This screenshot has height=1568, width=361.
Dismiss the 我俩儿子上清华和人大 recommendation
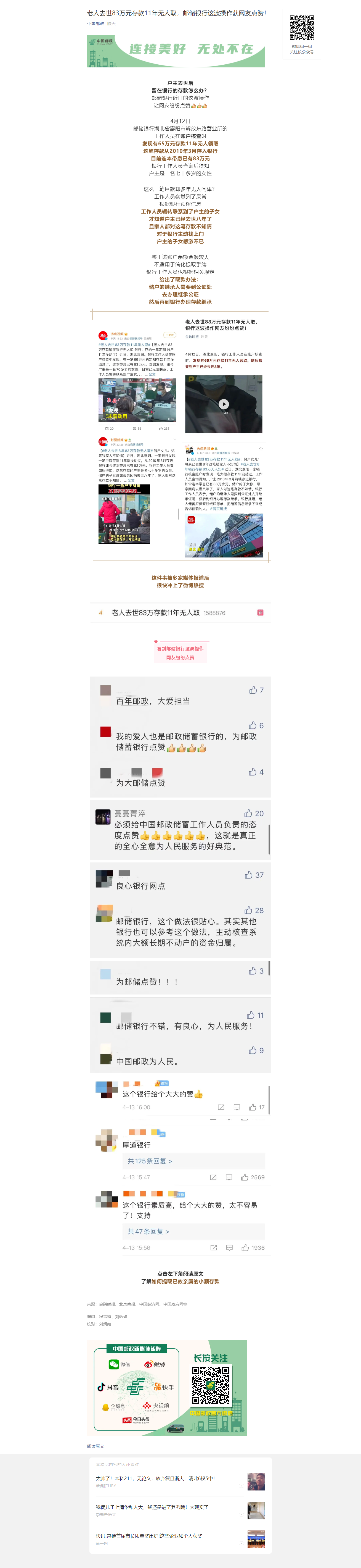click(241, 1514)
